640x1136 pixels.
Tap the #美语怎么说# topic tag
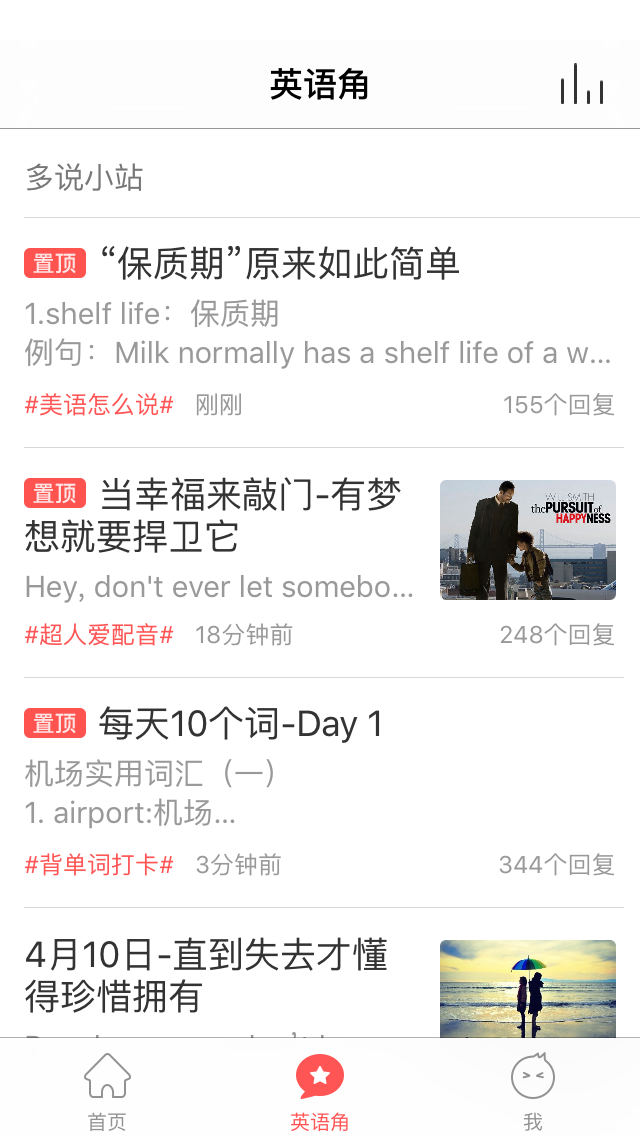(99, 405)
